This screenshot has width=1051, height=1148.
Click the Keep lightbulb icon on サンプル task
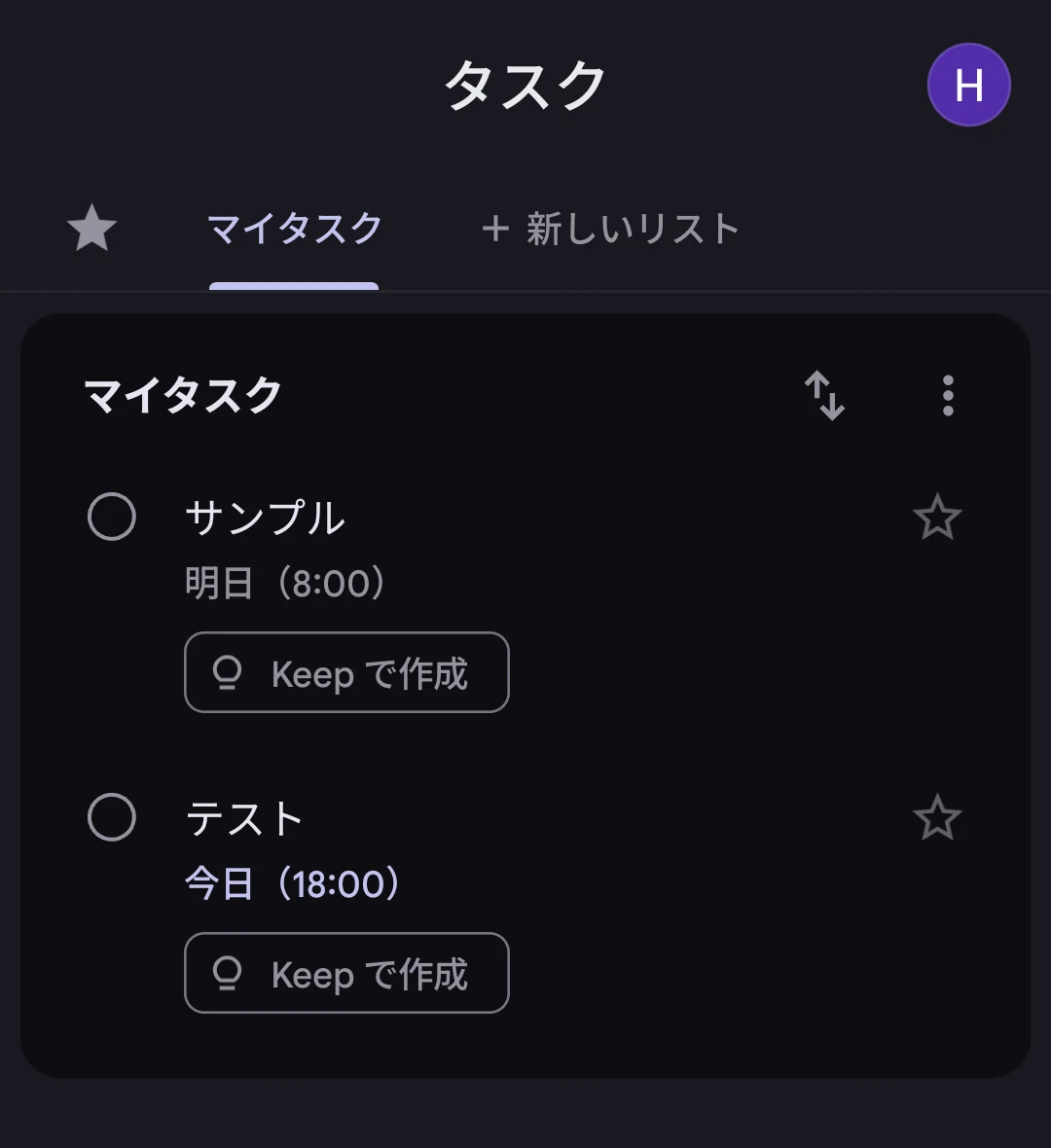228,672
